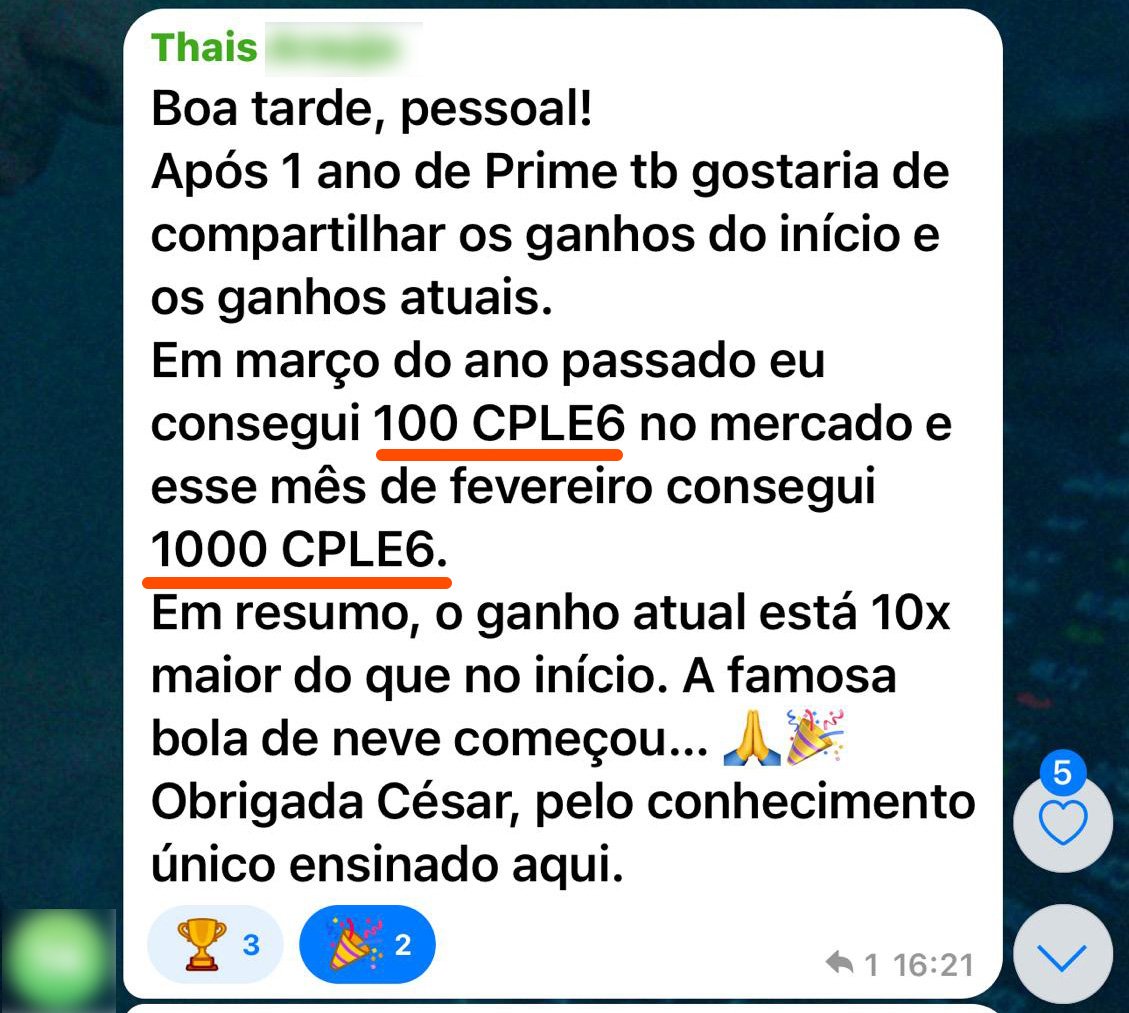Toggle the party popper reaction
Image resolution: width=1129 pixels, height=1013 pixels.
[366, 944]
